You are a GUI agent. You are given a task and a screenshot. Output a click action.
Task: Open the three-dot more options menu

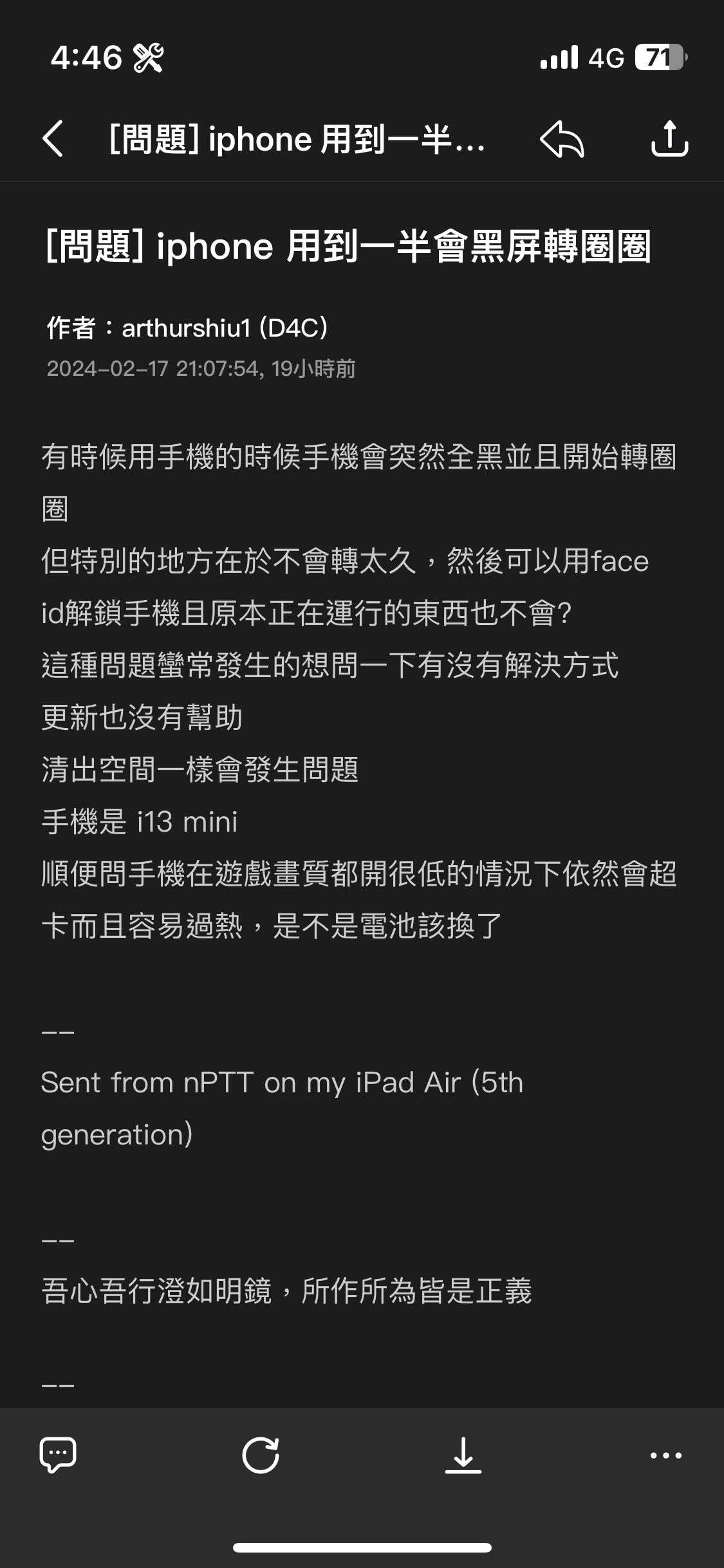pyautogui.click(x=665, y=1455)
